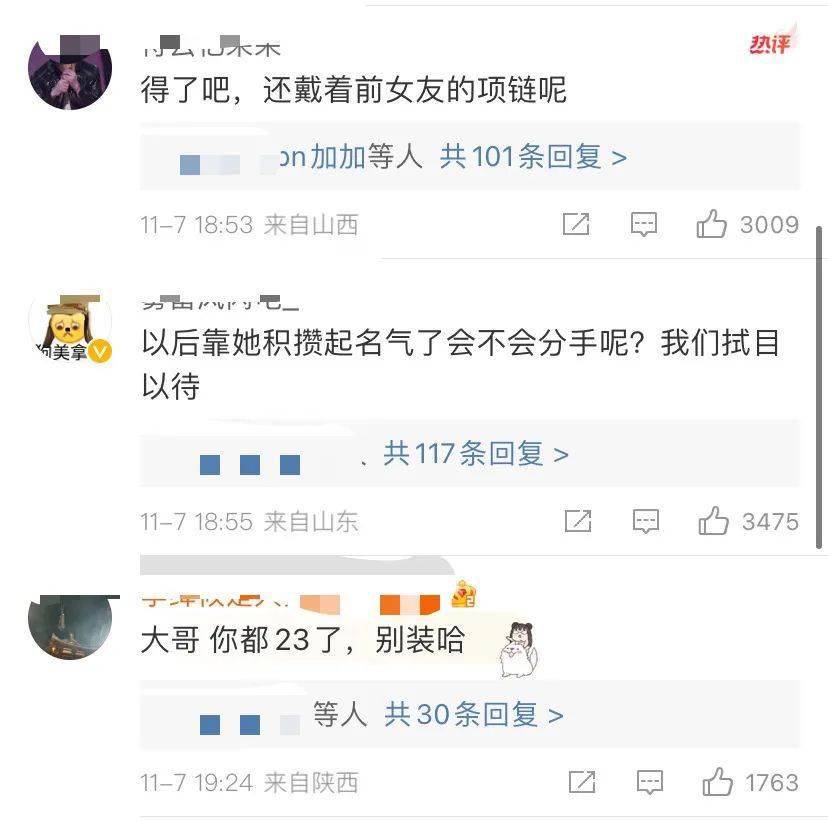Viewport: 828px width, 820px height.
Task: Open the 共117条回复 replies
Action: (x=476, y=454)
